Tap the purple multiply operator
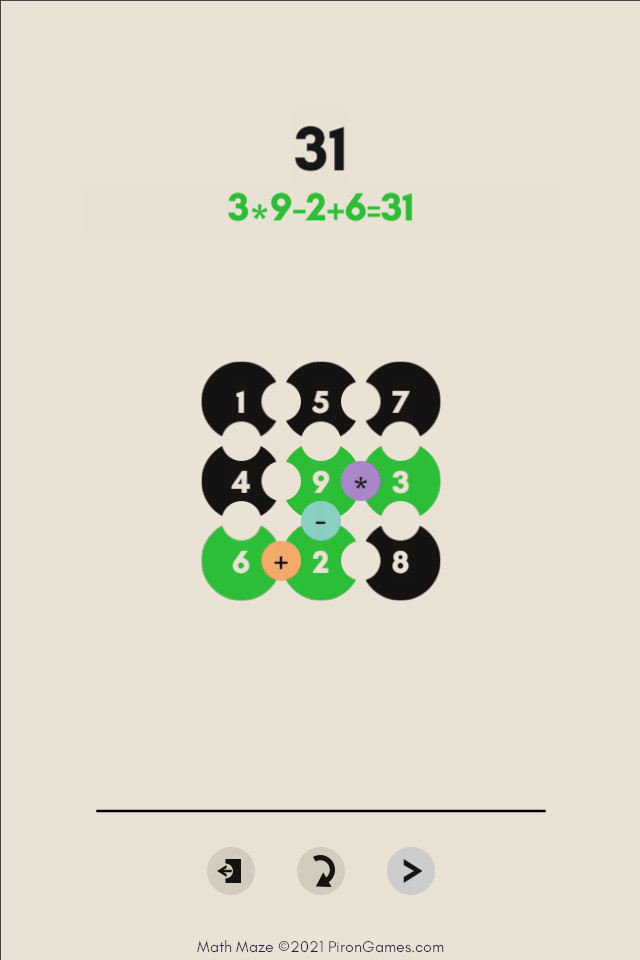The width and height of the screenshot is (640, 960). (361, 482)
